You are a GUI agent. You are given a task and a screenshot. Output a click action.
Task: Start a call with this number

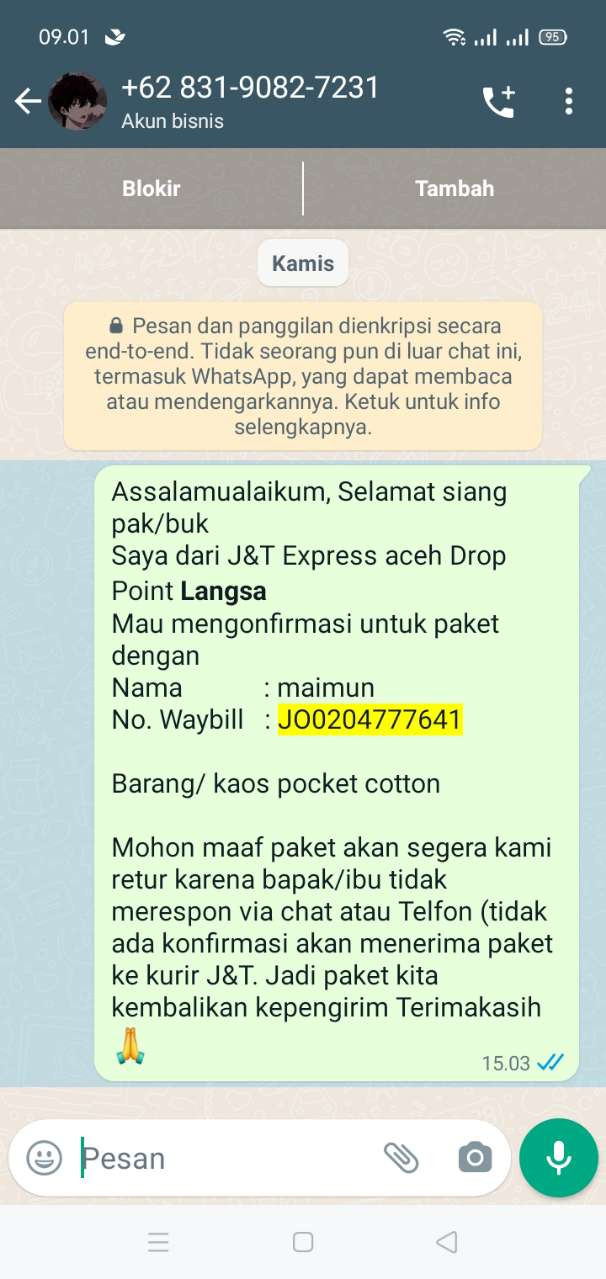pos(498,101)
